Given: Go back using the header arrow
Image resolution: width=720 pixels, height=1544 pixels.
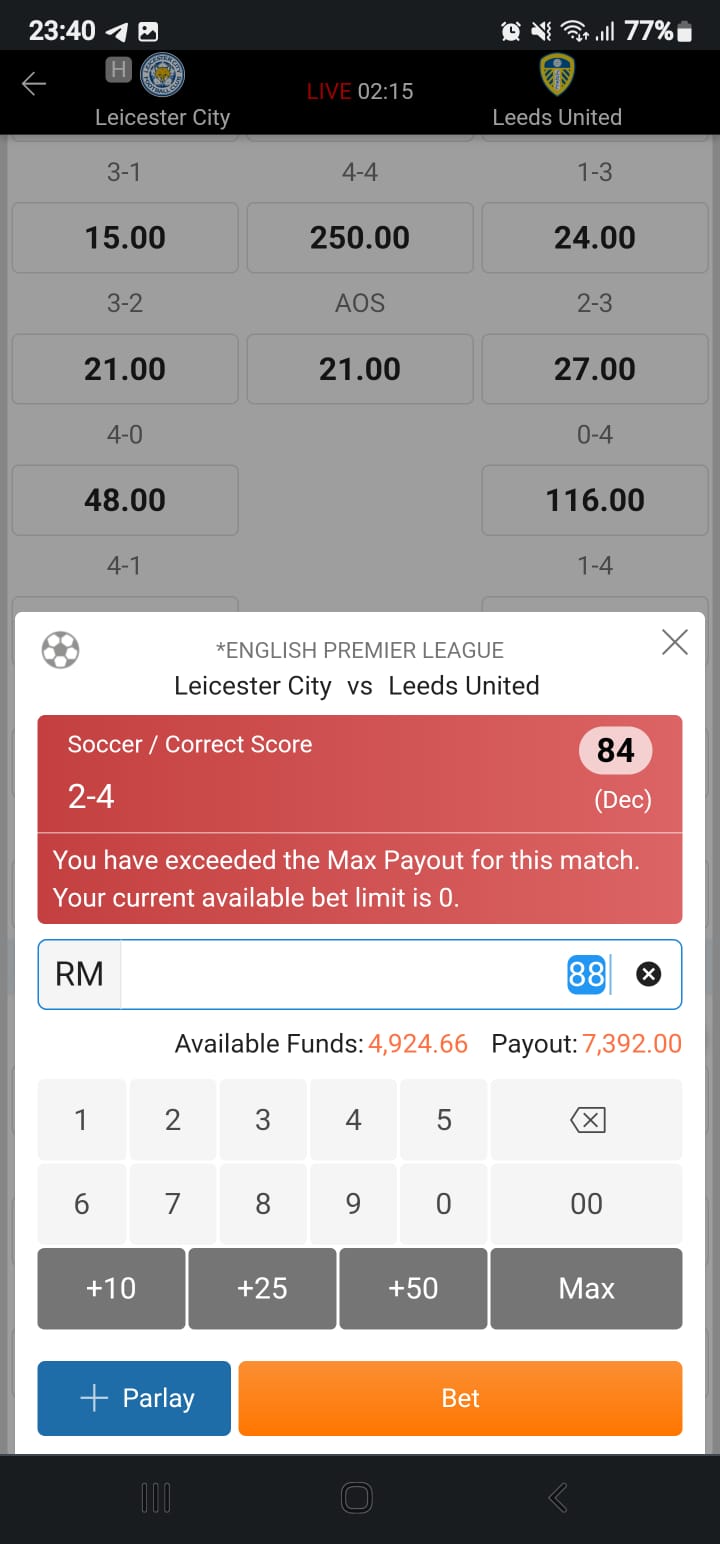Looking at the screenshot, I should (x=34, y=85).
